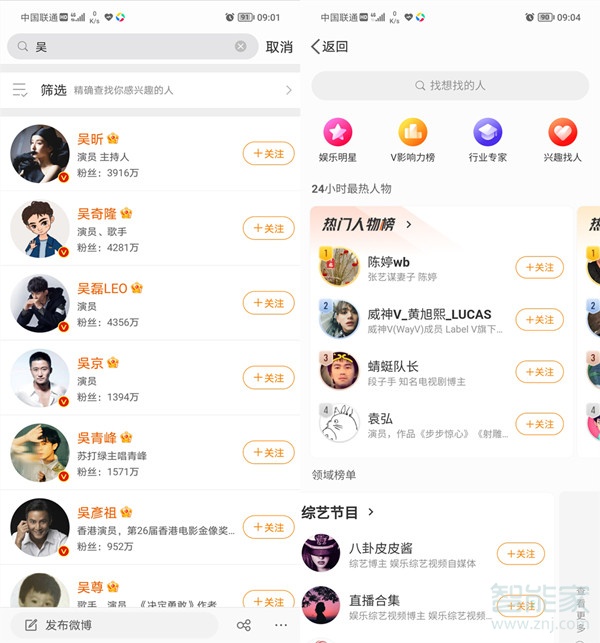Tap the 找想找的人 search field

pos(450,86)
